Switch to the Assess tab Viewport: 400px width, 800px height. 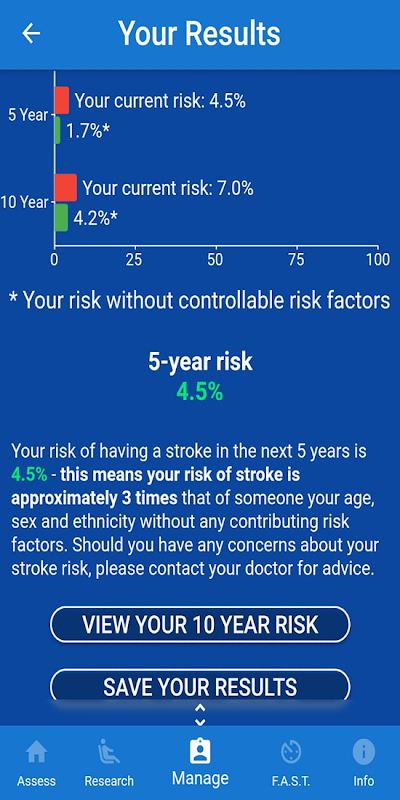[x=36, y=763]
